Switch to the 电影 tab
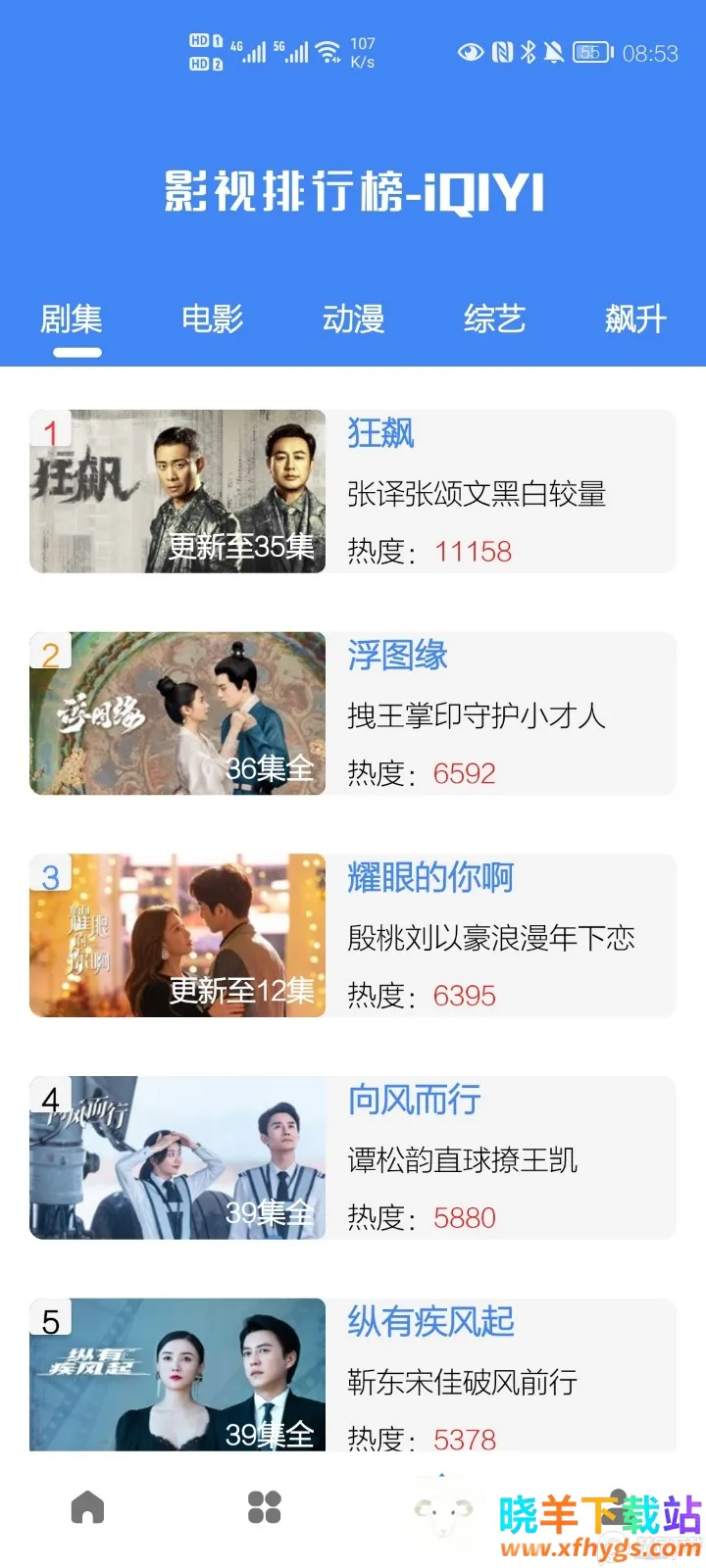The height and width of the screenshot is (1568, 706). pos(212,319)
